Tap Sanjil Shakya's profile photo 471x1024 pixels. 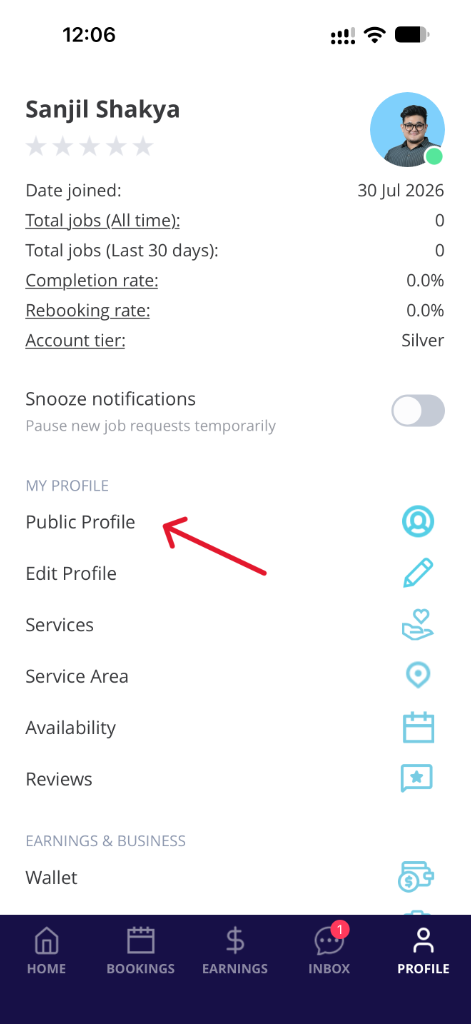coord(408,129)
